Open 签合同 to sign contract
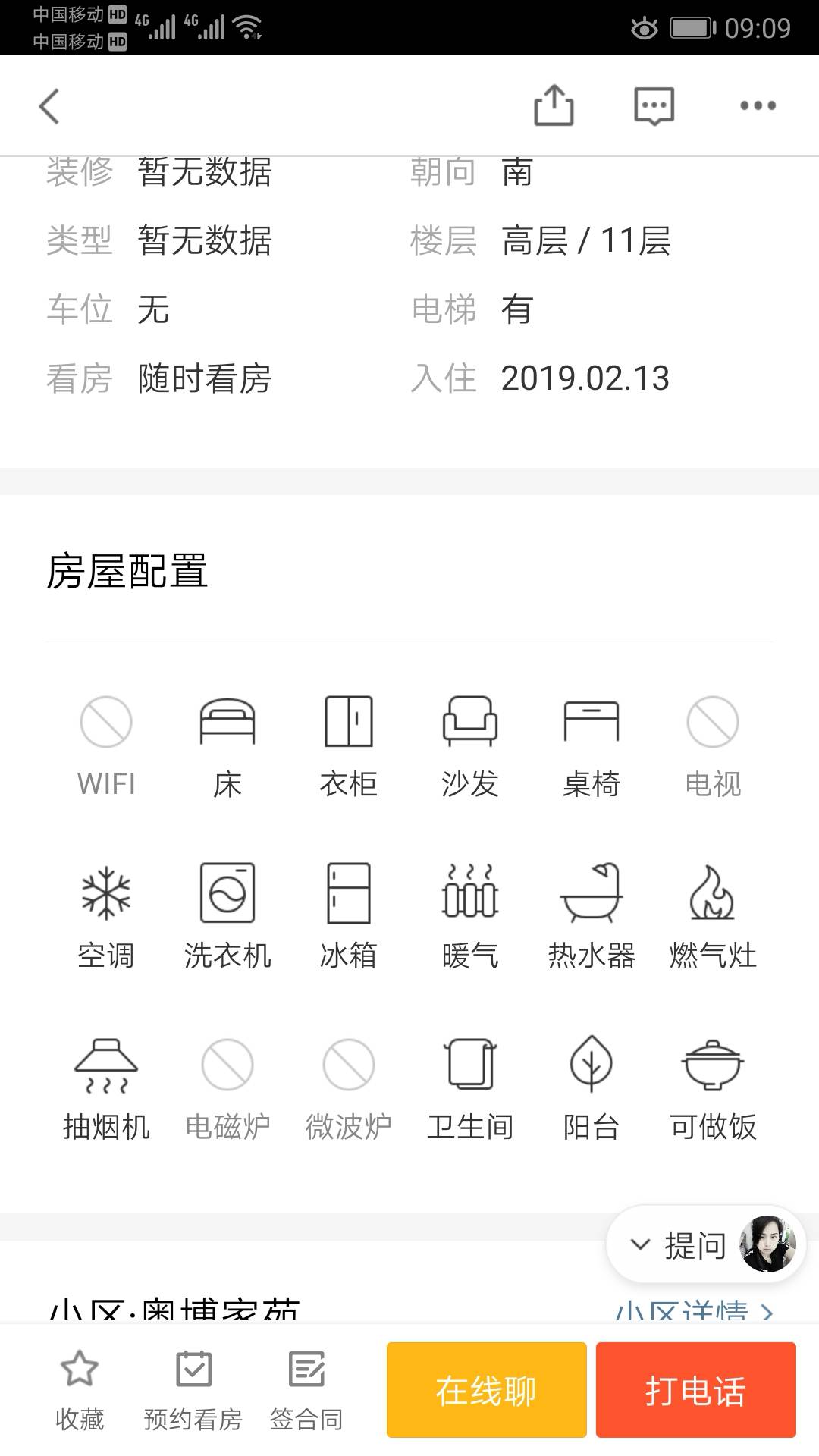 click(306, 1390)
